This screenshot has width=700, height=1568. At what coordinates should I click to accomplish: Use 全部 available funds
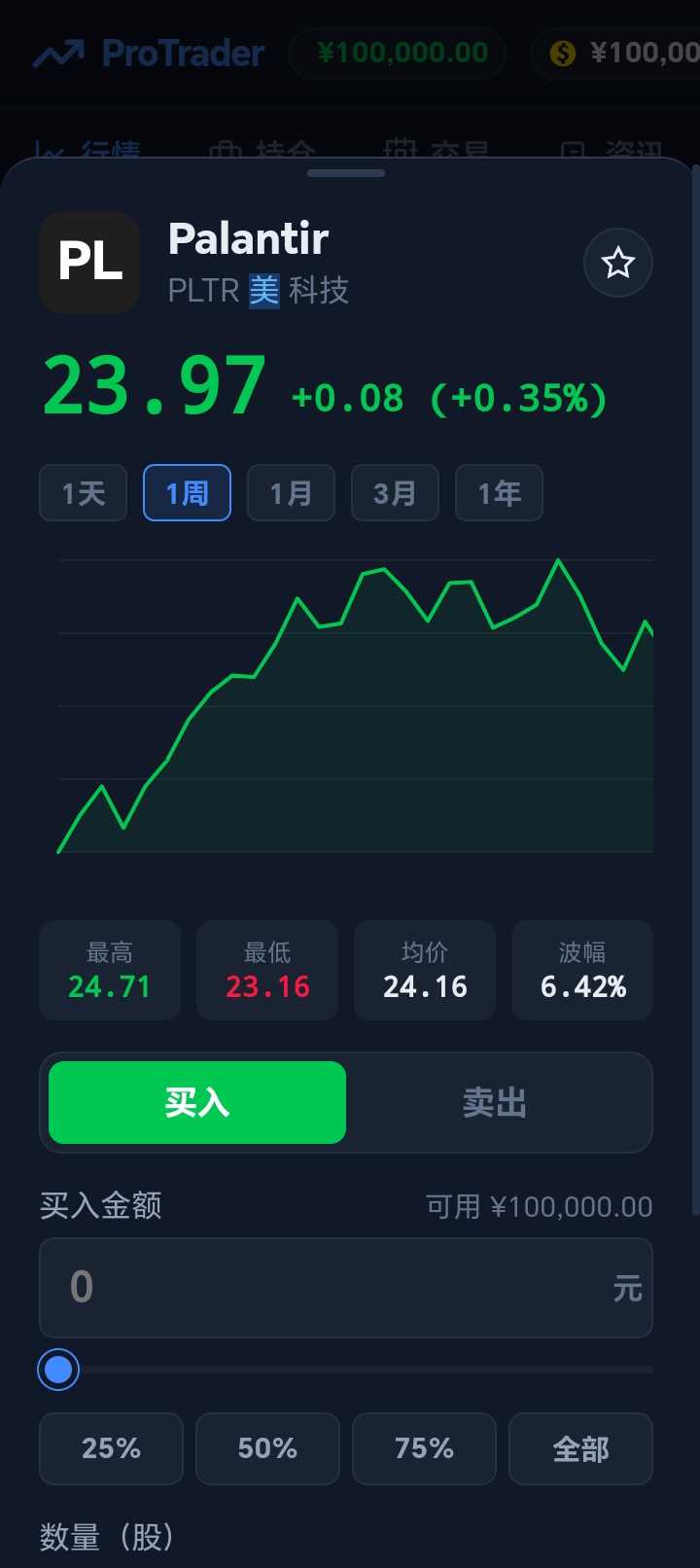[580, 1448]
